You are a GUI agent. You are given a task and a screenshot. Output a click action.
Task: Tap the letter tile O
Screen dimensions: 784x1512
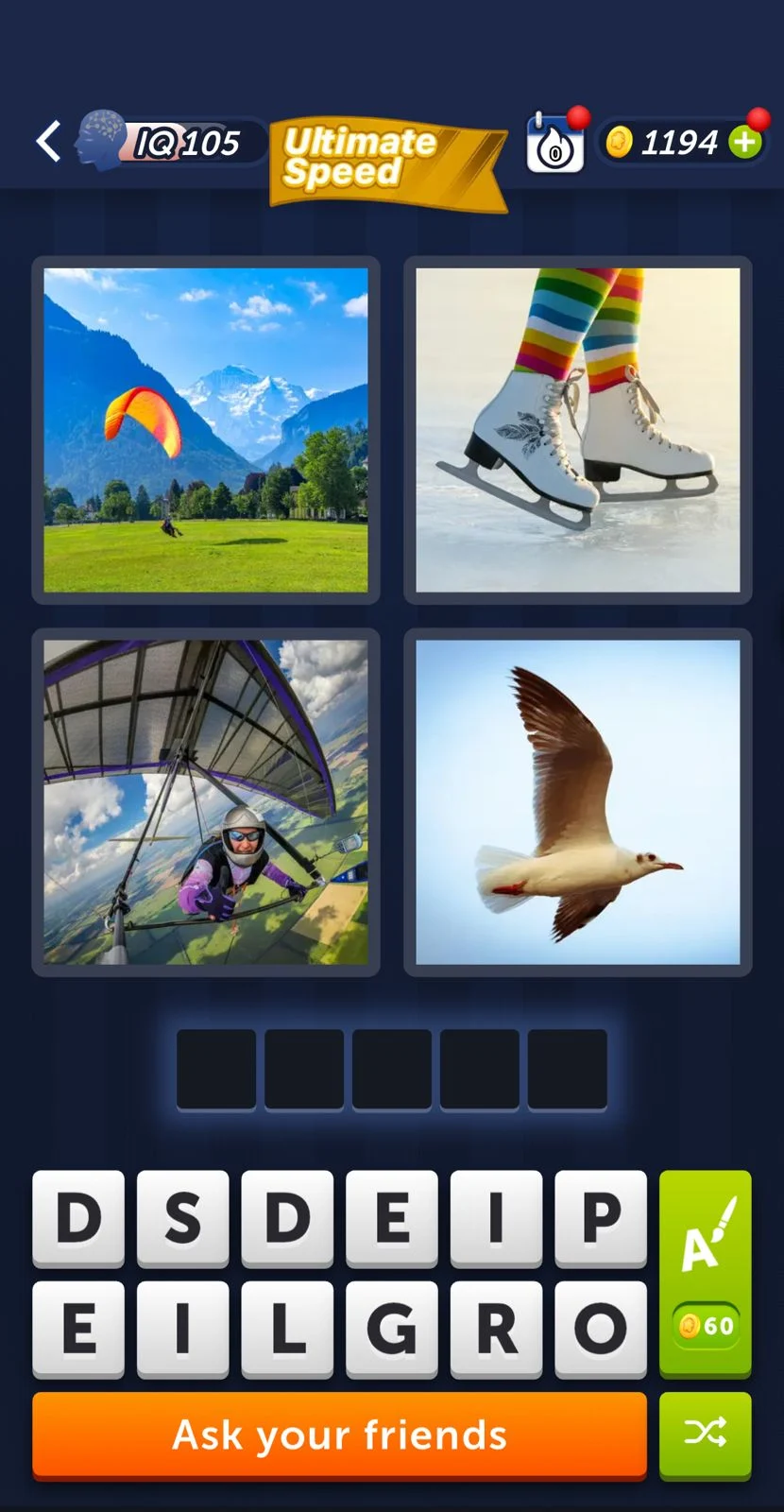point(601,1329)
